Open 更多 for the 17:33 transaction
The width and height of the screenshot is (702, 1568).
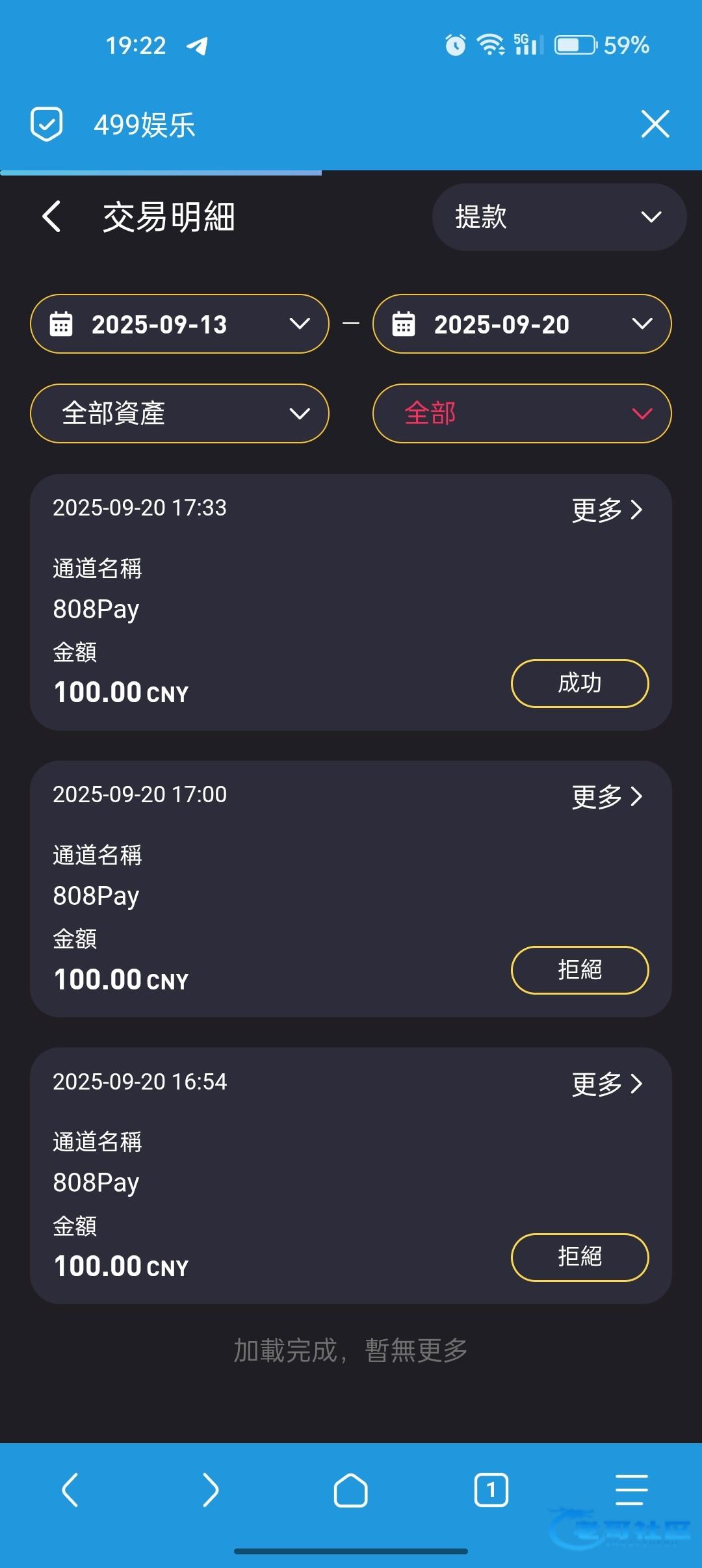(x=606, y=510)
